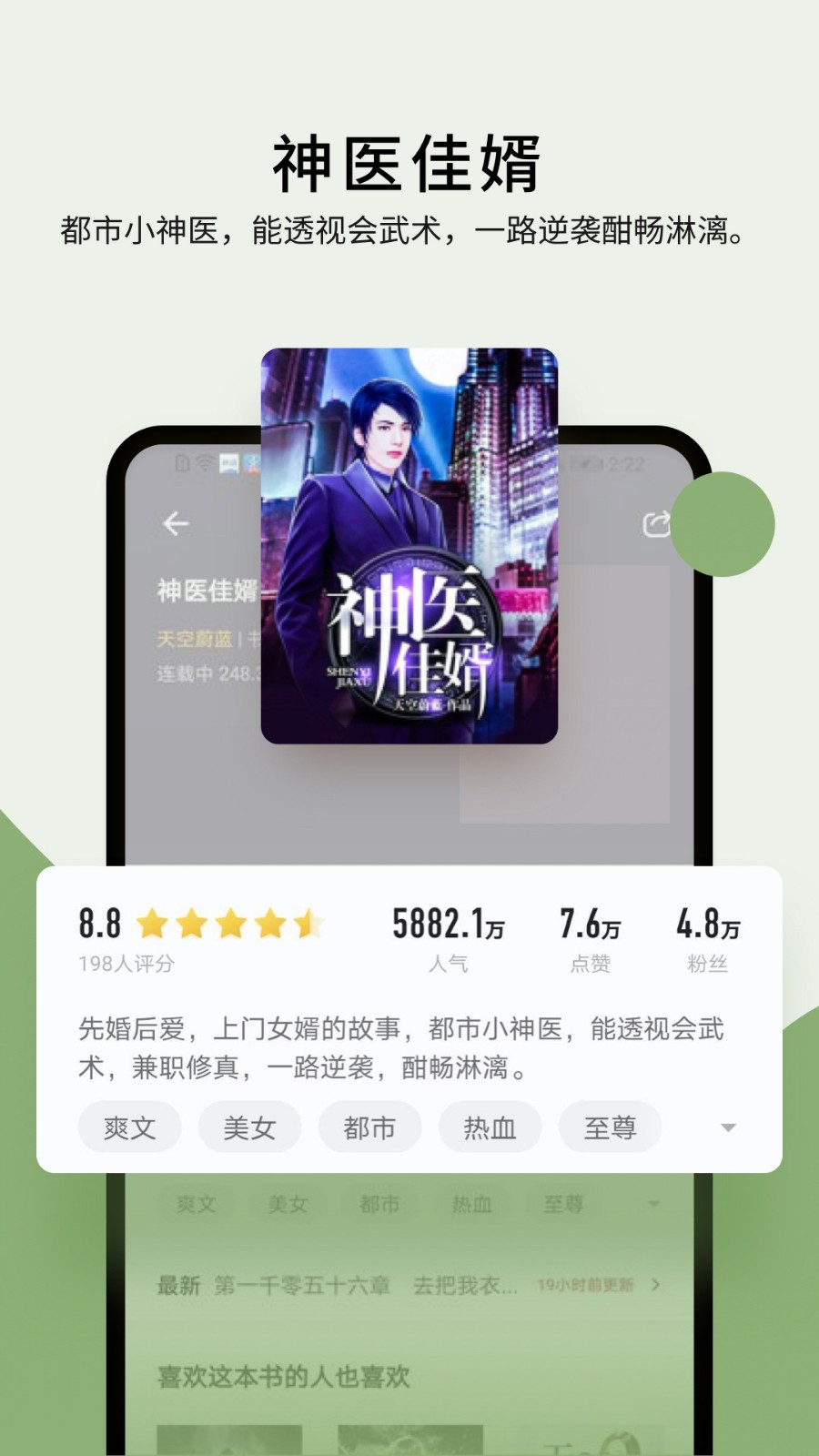Expand the tag list with the dropdown arrow
819x1456 pixels.
click(x=728, y=1127)
